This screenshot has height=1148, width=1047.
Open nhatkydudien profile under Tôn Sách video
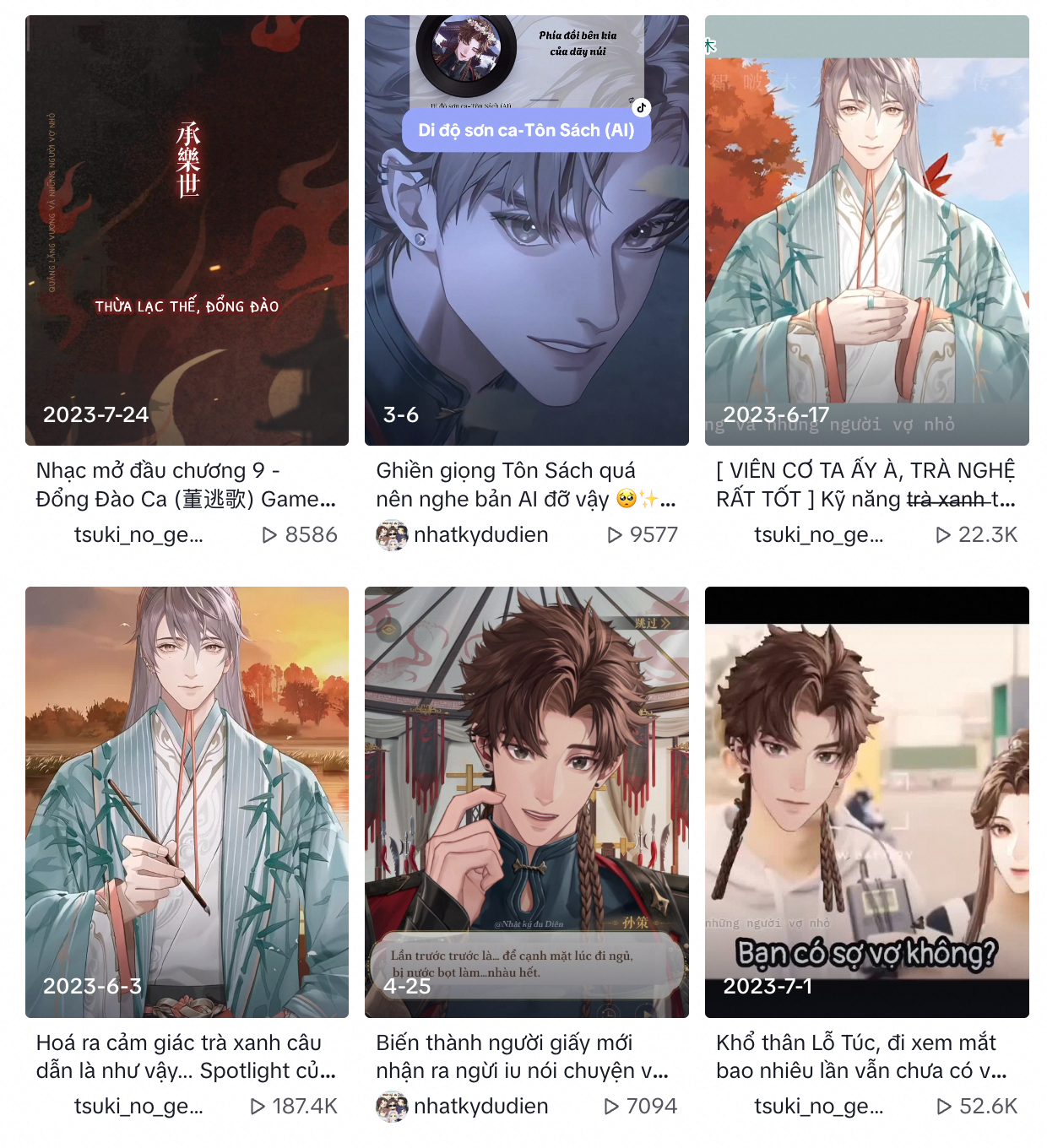click(x=480, y=535)
